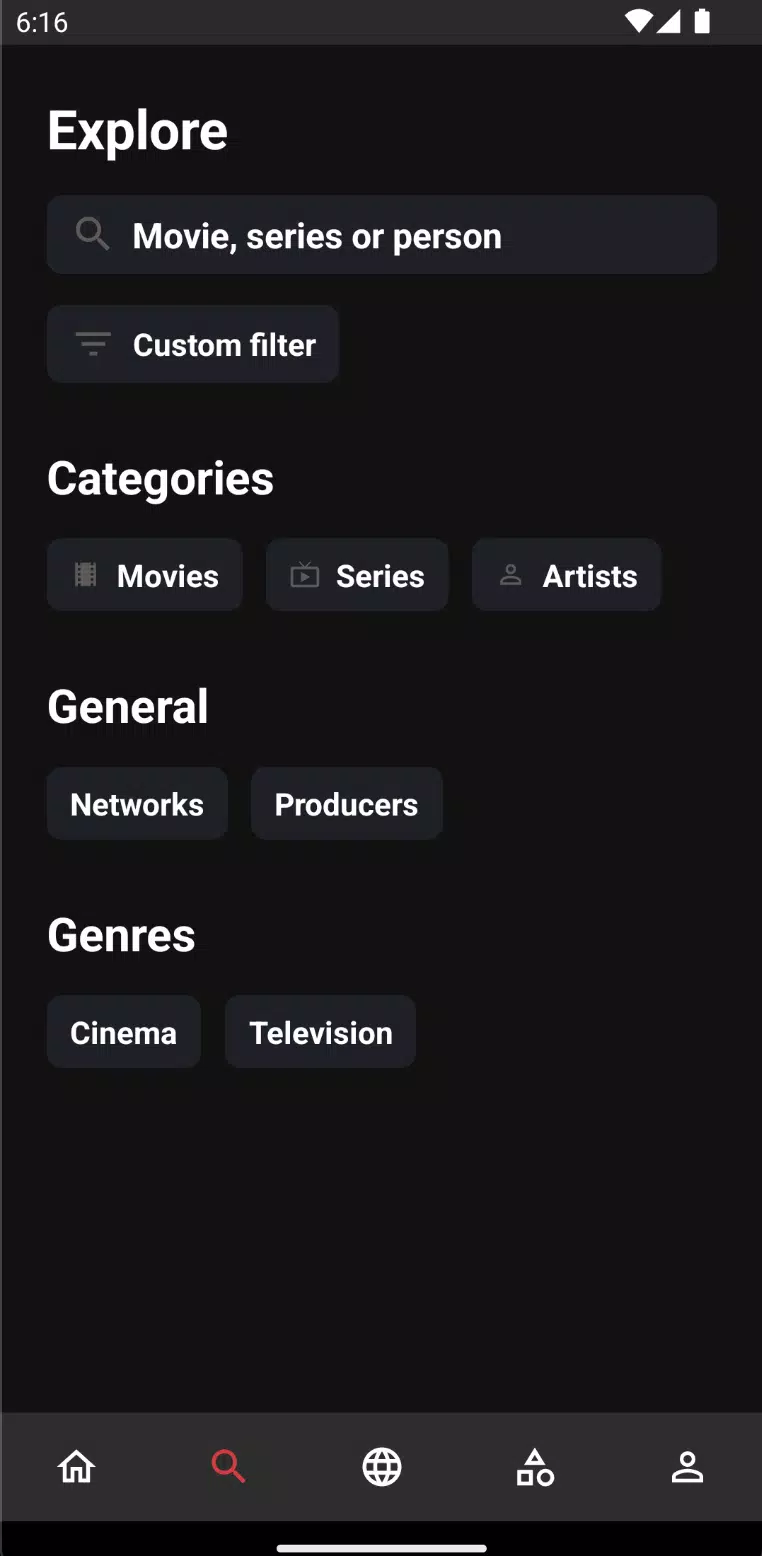Screen dimensions: 762x1556
Task: Open the shapes collections tab
Action: (534, 1467)
